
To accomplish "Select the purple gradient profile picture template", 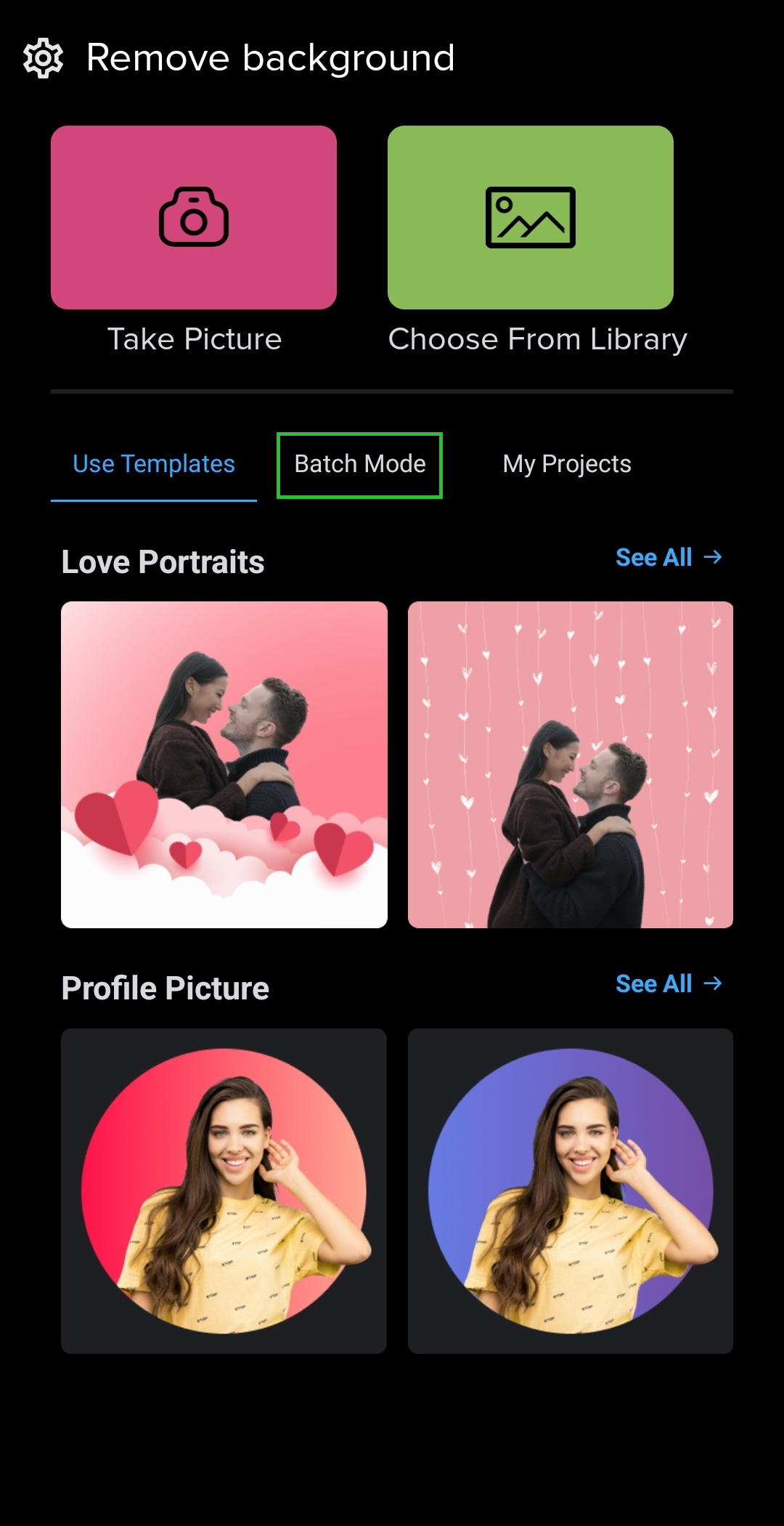I will click(x=571, y=1191).
